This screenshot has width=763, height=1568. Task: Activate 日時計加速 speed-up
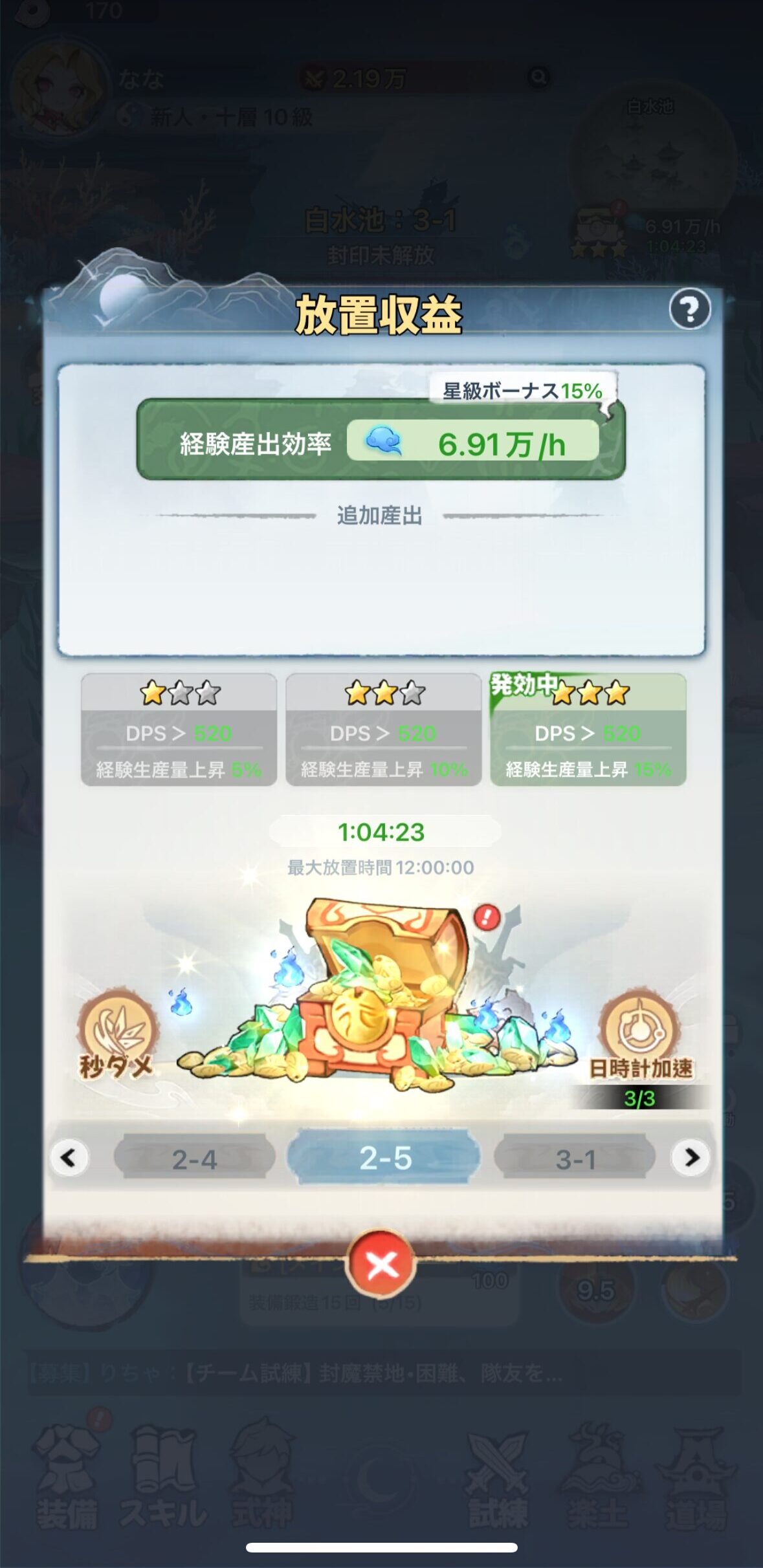click(x=639, y=1034)
